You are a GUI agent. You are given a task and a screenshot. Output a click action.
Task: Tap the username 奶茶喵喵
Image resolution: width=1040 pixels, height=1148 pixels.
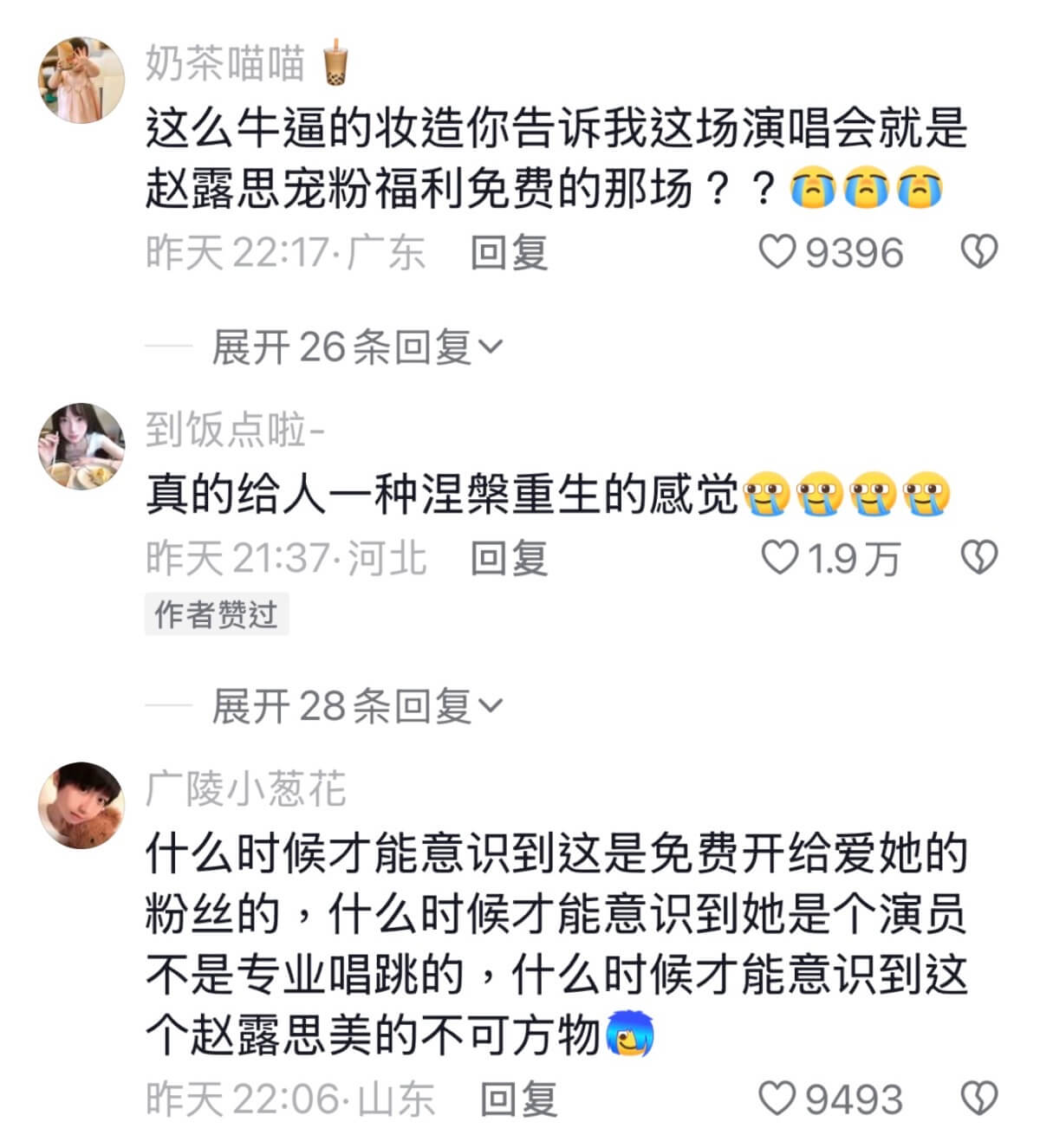(225, 63)
